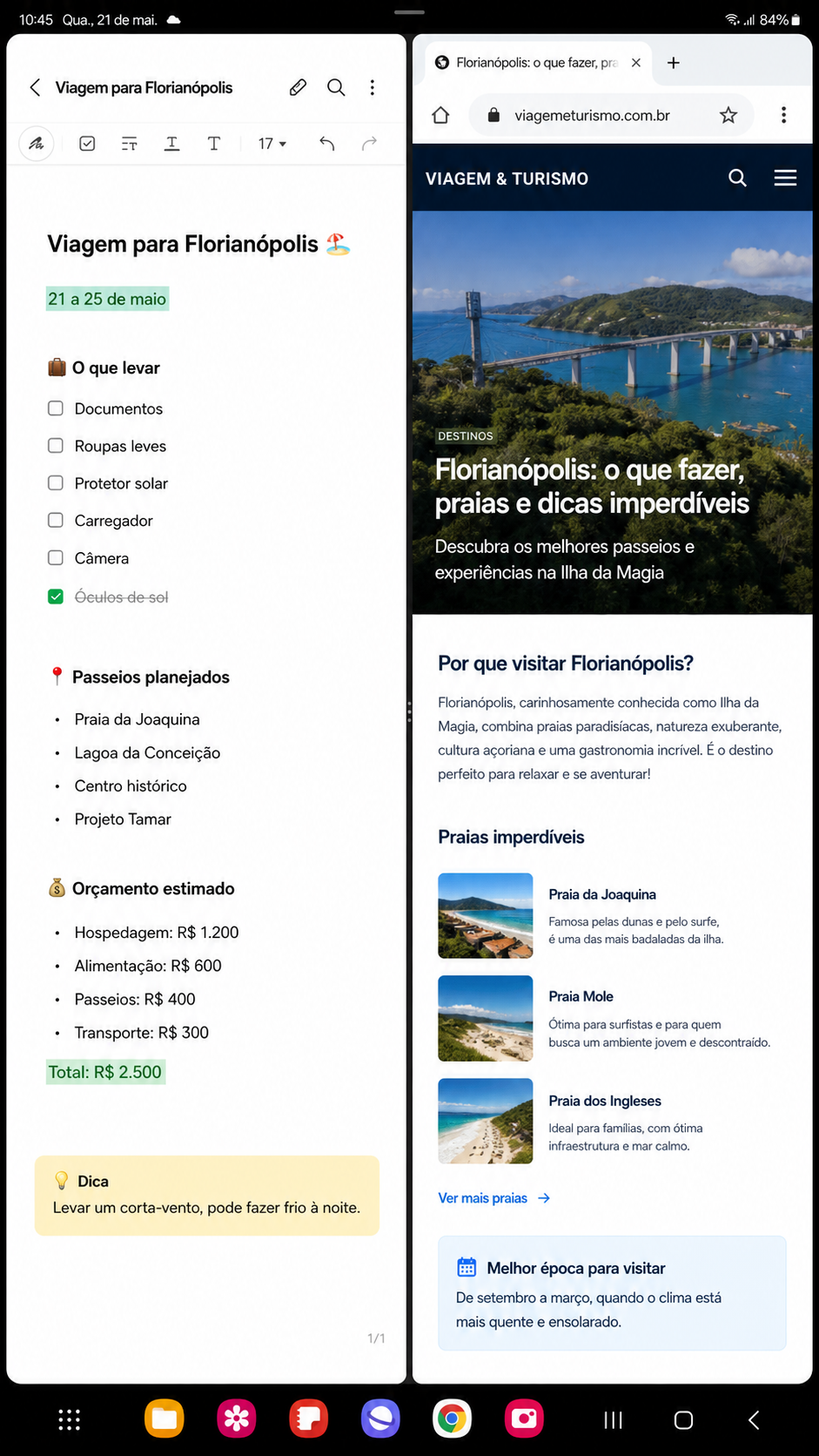Go back from the Viagem para Florianópolis note

click(x=35, y=87)
